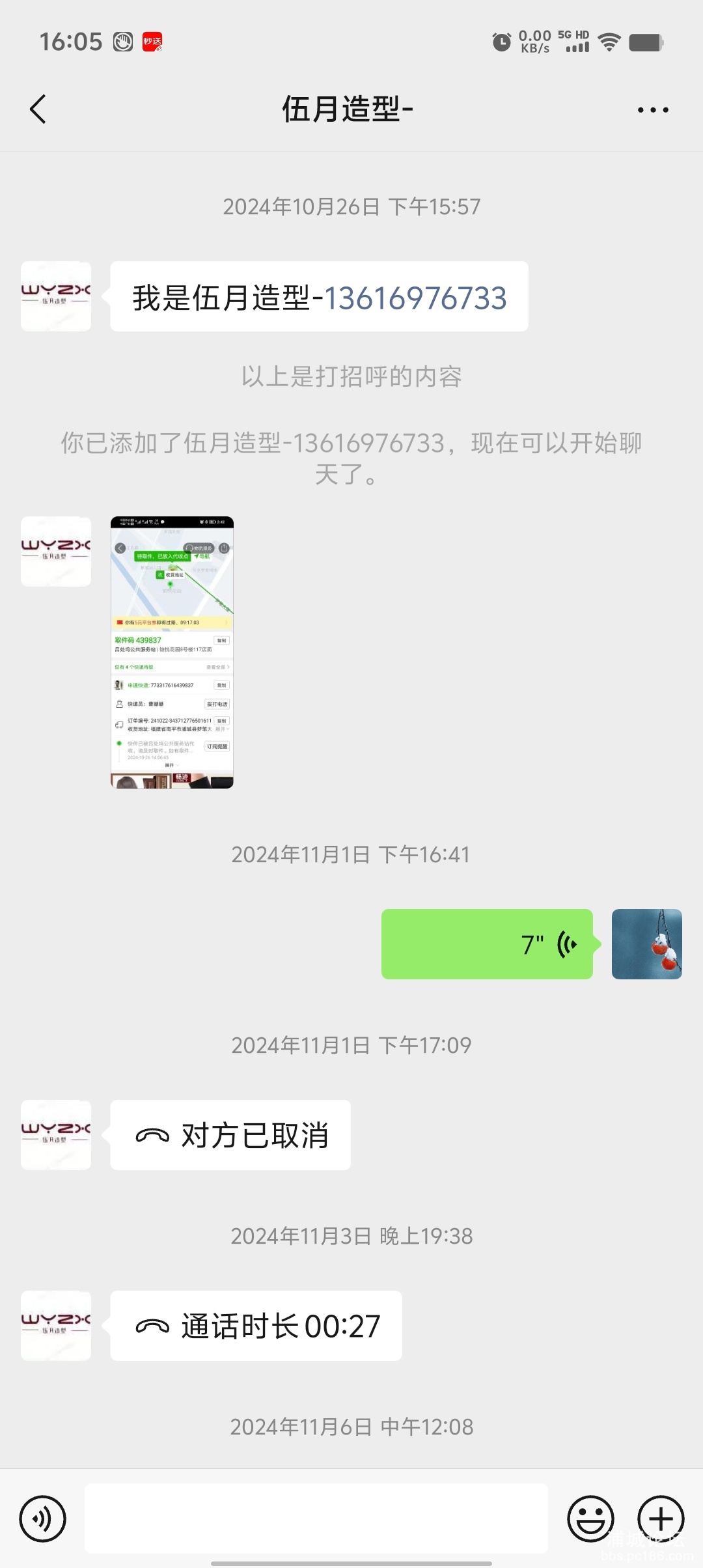Screen dimensions: 703x1568
Task: Tap the phone number link 13616976733
Action: [x=415, y=298]
